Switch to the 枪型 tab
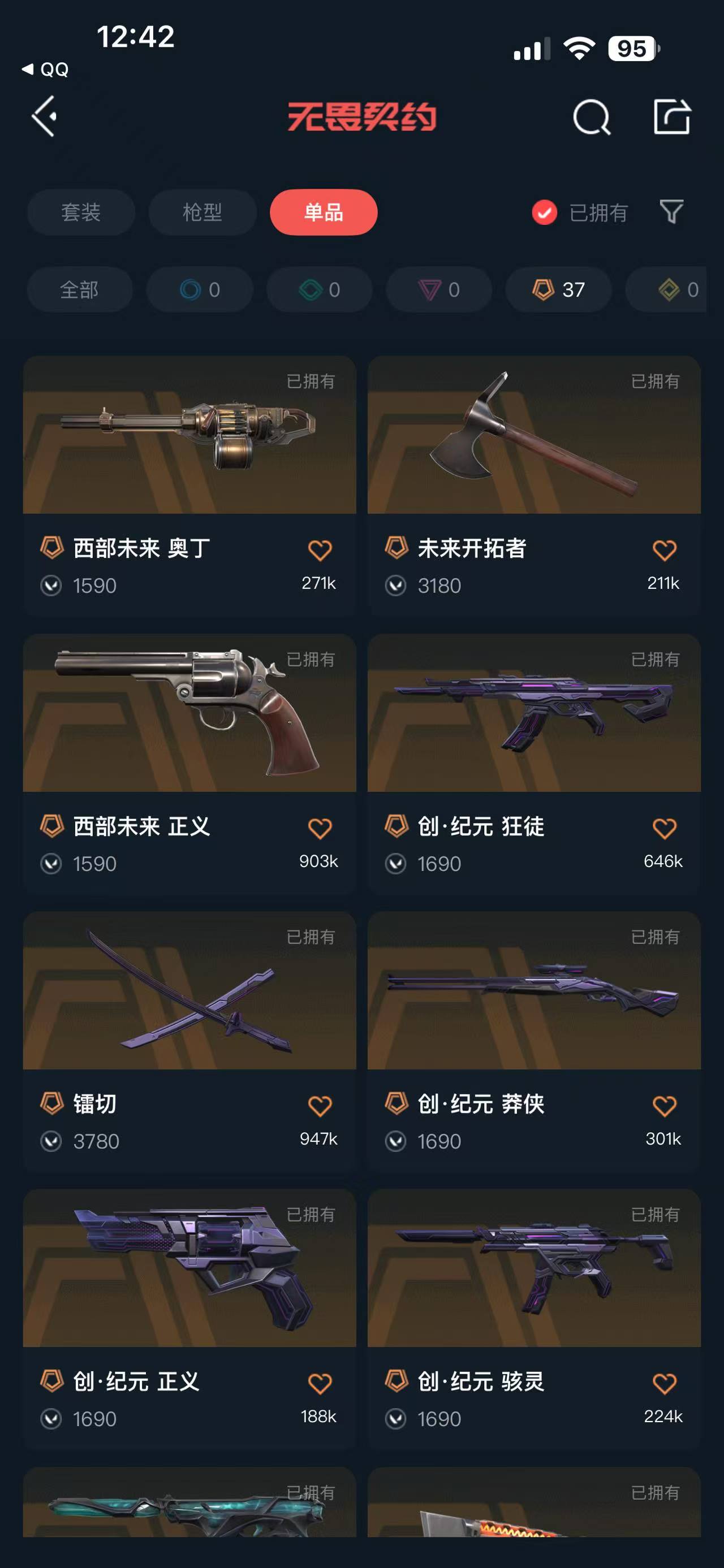This screenshot has height=1568, width=724. [x=202, y=213]
